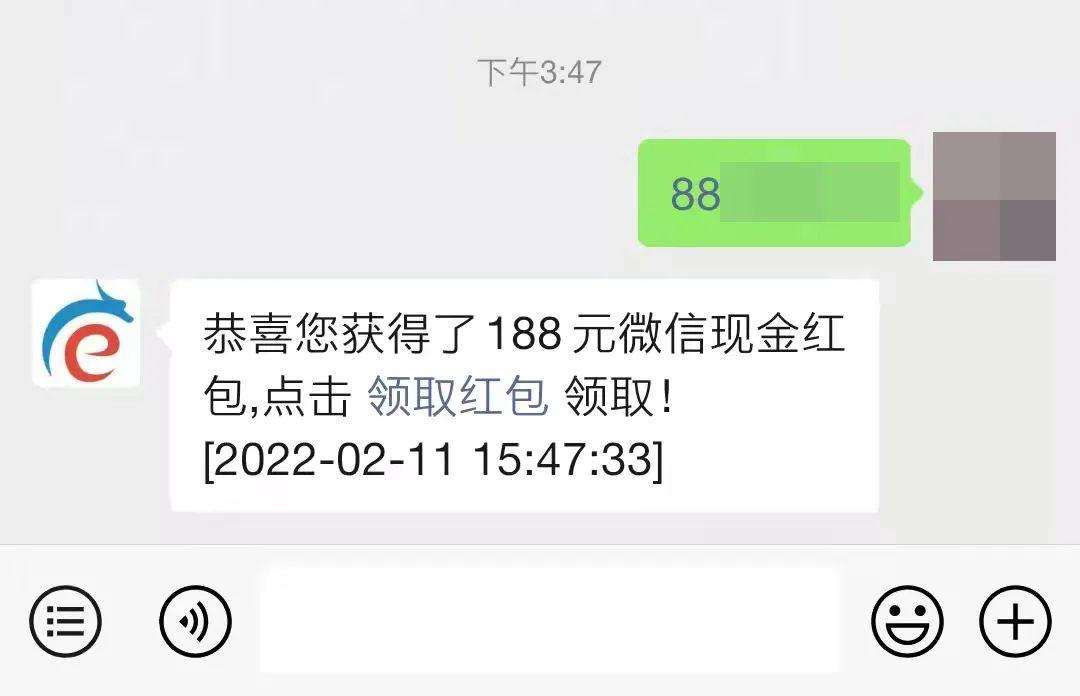Open the plus attachments menu
This screenshot has width=1080, height=696.
(x=1015, y=621)
